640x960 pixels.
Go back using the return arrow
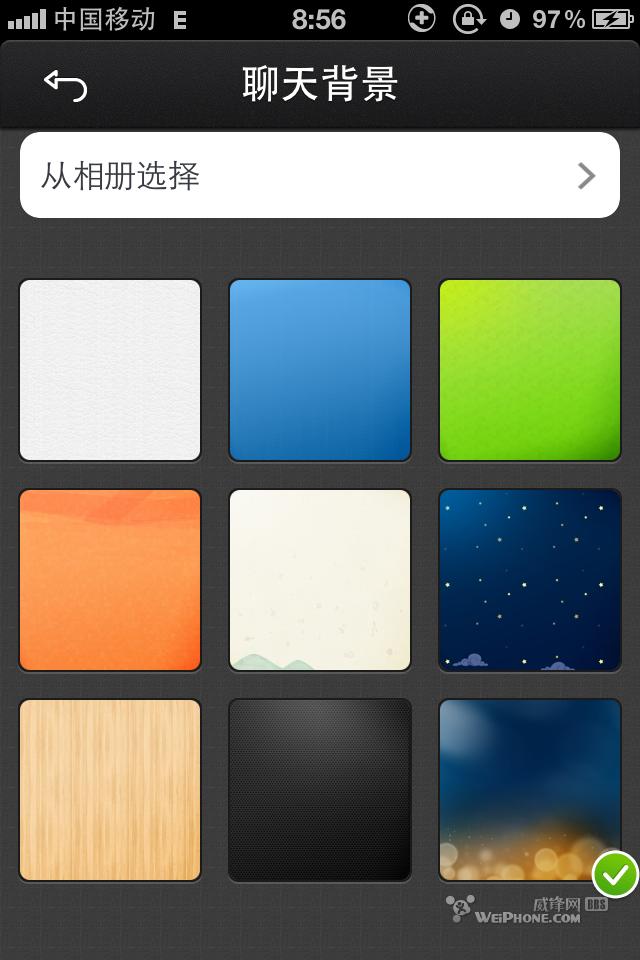click(x=66, y=85)
